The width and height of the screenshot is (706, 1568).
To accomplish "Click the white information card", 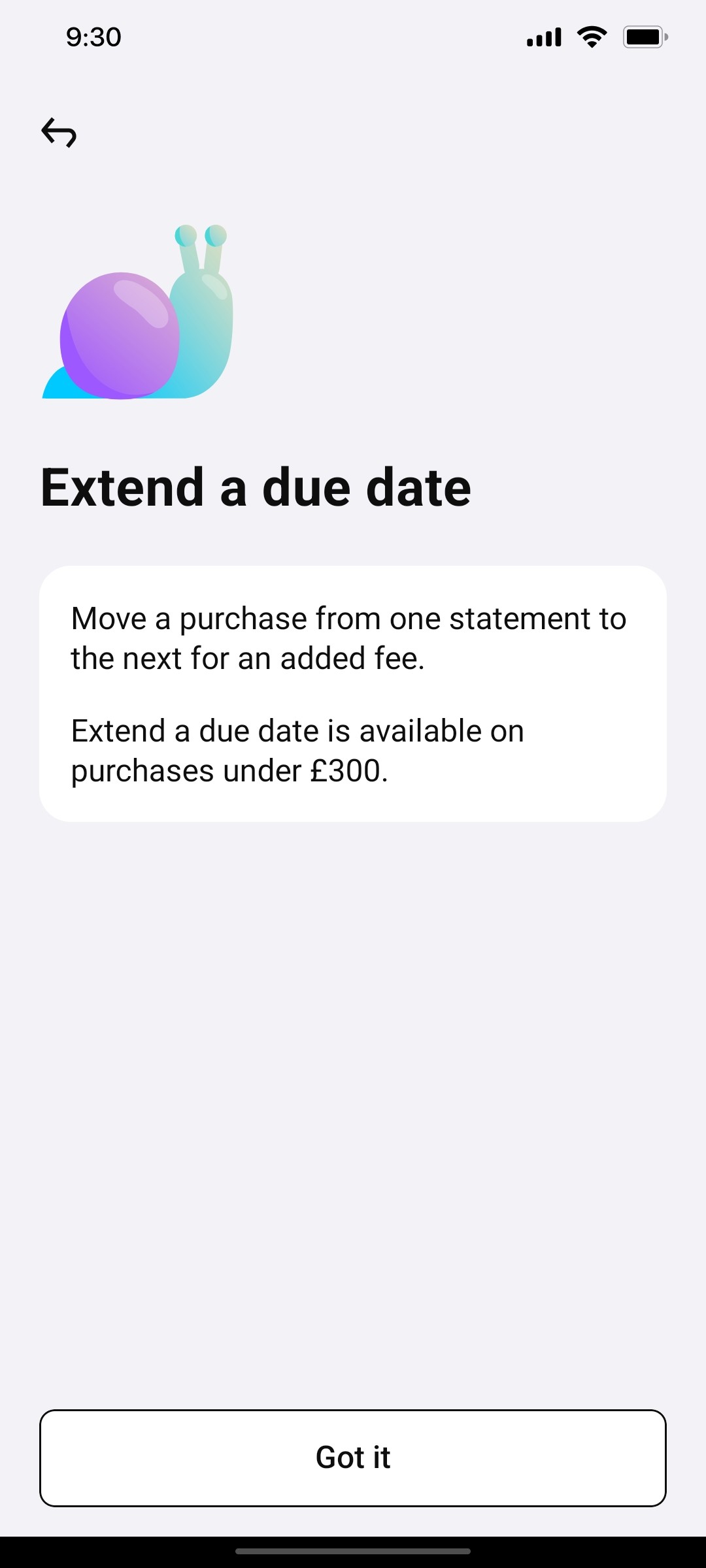I will [353, 693].
